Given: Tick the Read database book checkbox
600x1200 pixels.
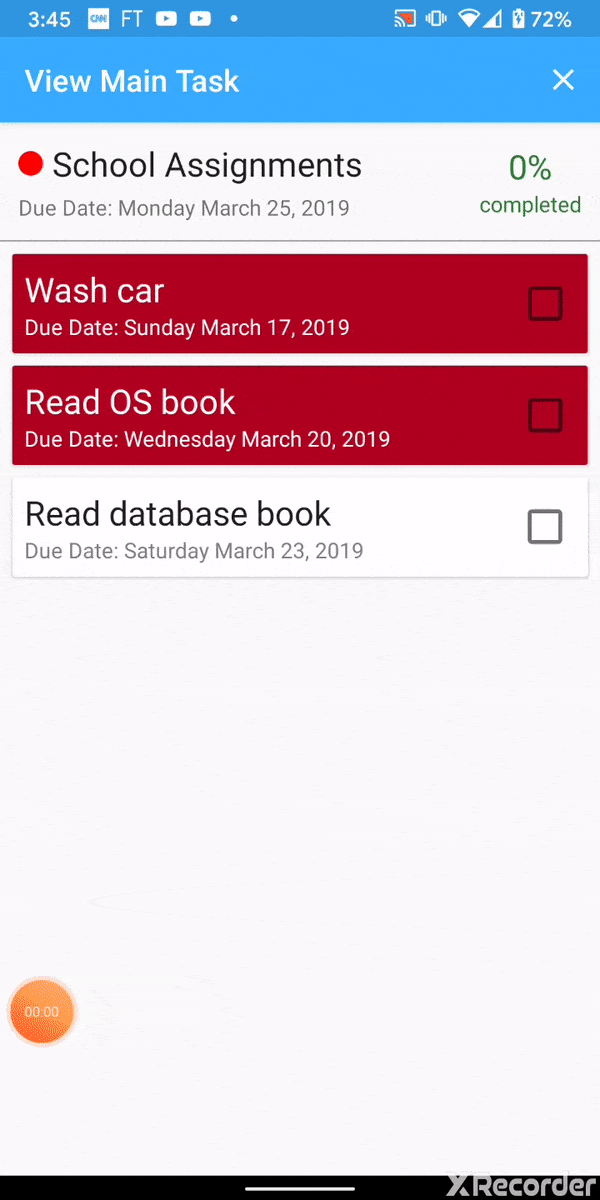Looking at the screenshot, I should click(x=545, y=527).
